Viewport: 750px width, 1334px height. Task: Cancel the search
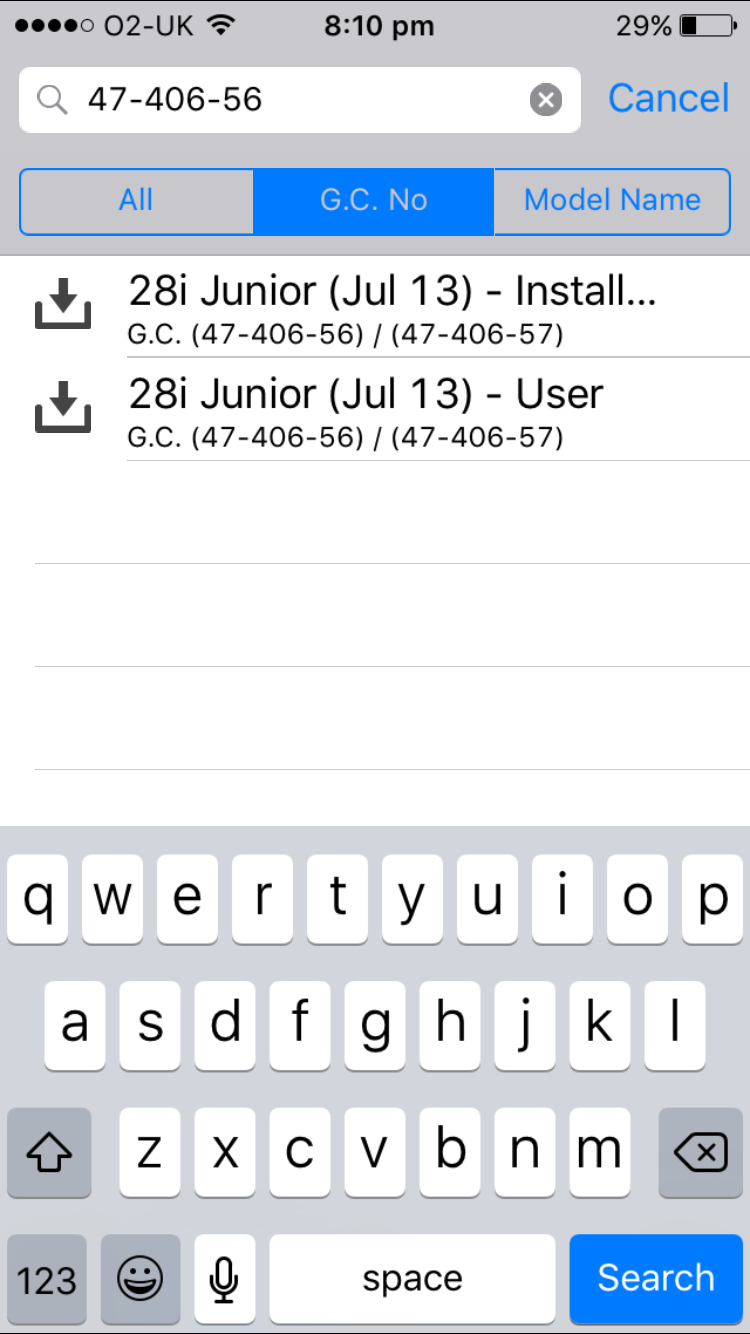[669, 98]
